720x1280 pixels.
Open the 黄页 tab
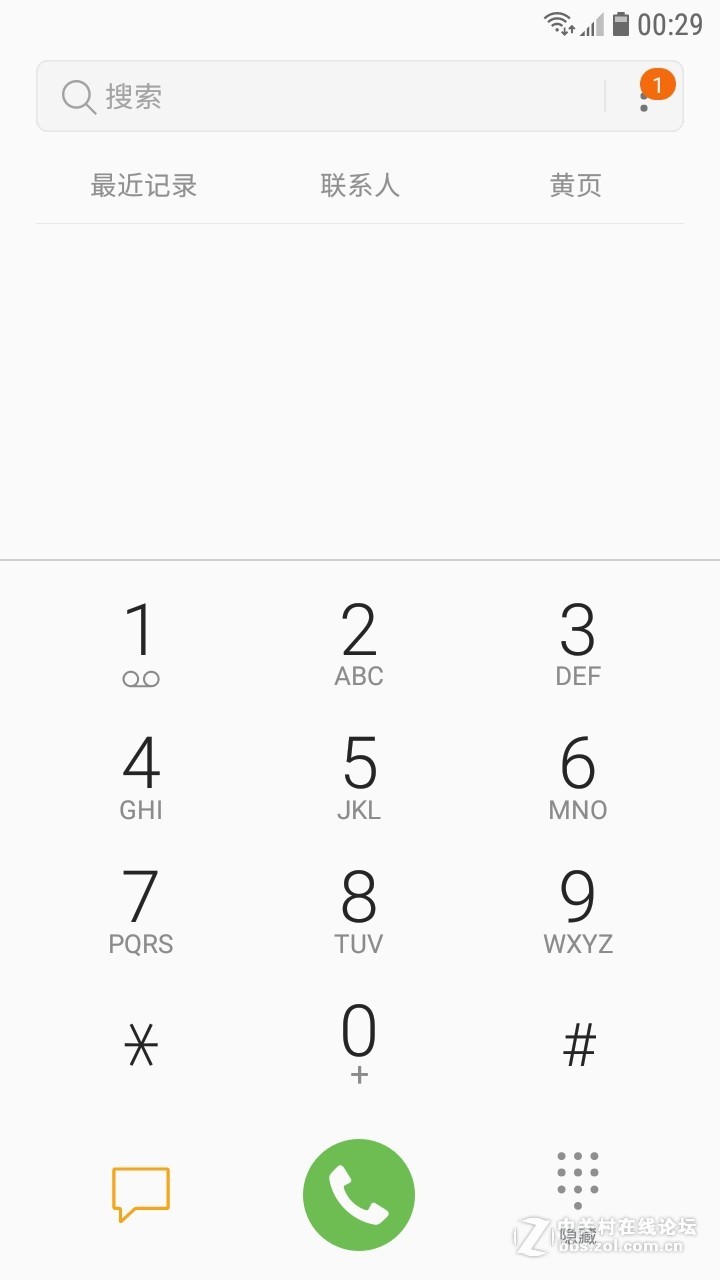click(x=576, y=186)
